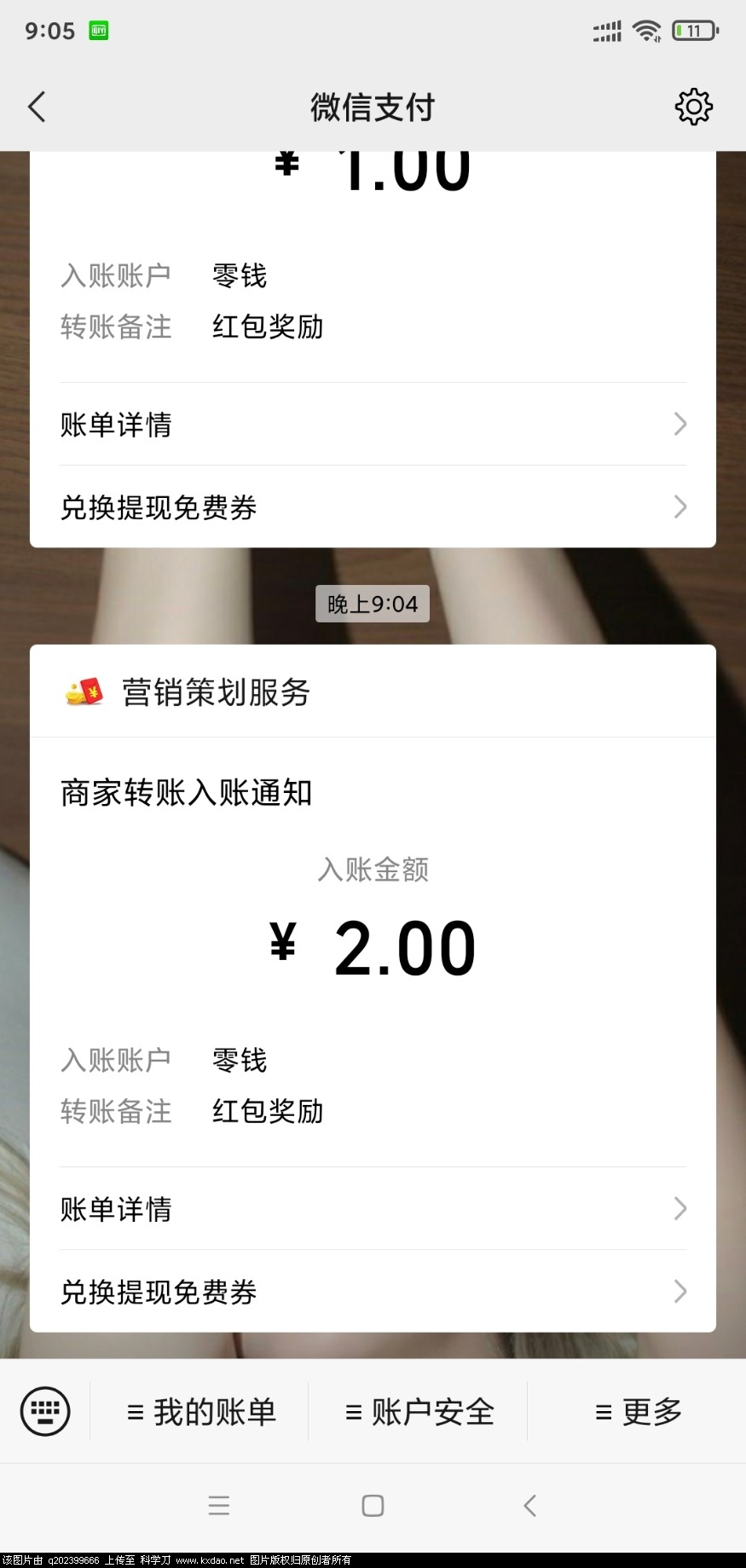746x1568 pixels.
Task: Tap the back arrow to exit 微信支付
Action: [x=36, y=107]
